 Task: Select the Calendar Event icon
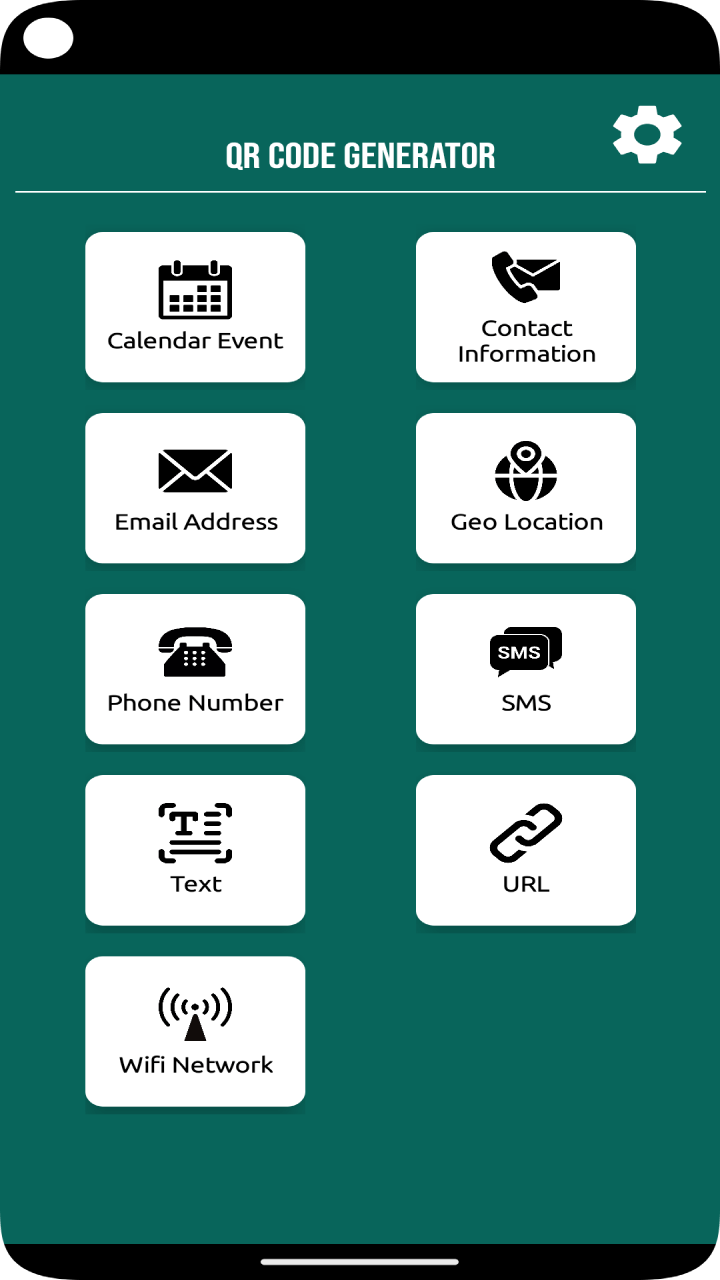click(195, 290)
